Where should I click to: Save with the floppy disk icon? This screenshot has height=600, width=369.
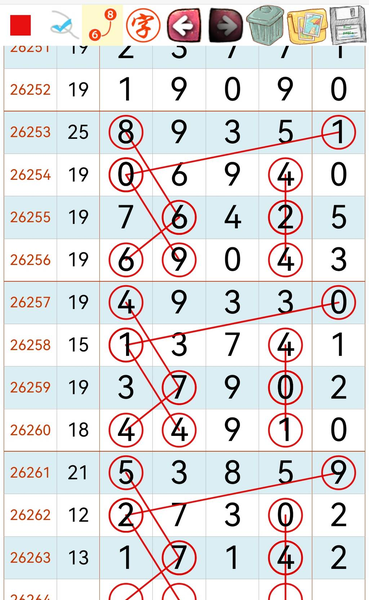coord(348,25)
